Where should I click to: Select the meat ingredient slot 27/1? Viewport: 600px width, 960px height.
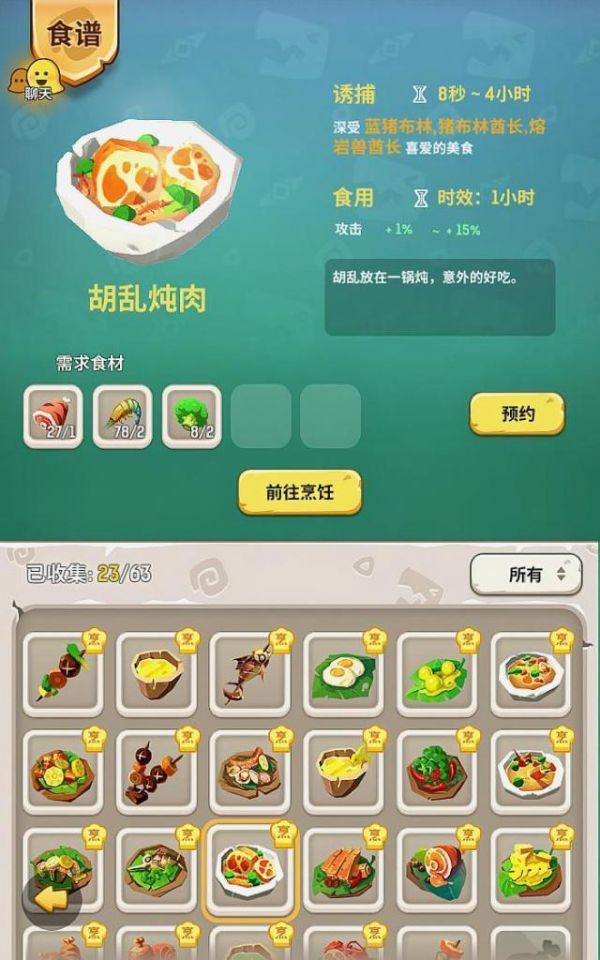point(53,417)
